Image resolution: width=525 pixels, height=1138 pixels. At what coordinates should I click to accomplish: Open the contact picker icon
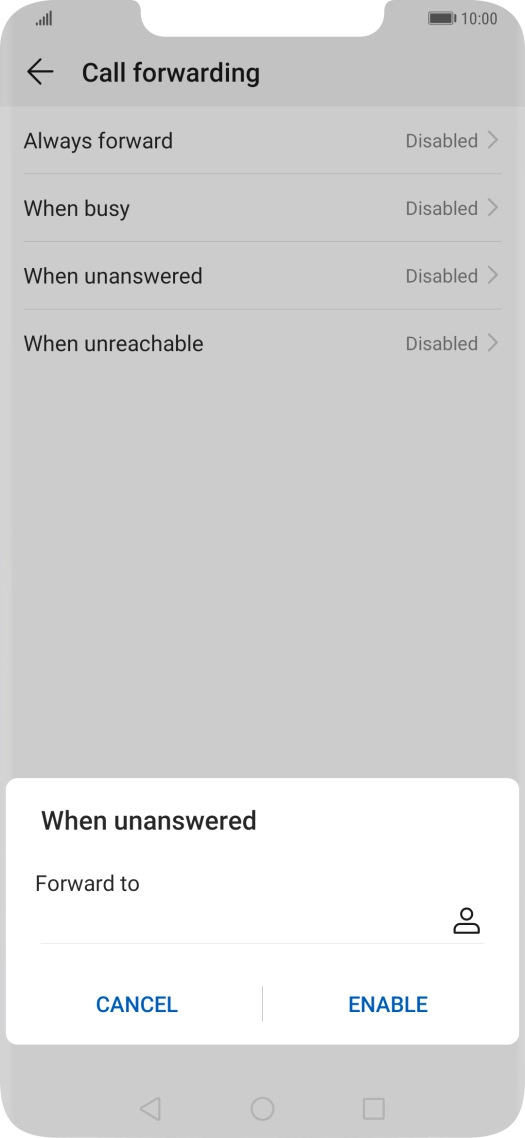tap(466, 920)
